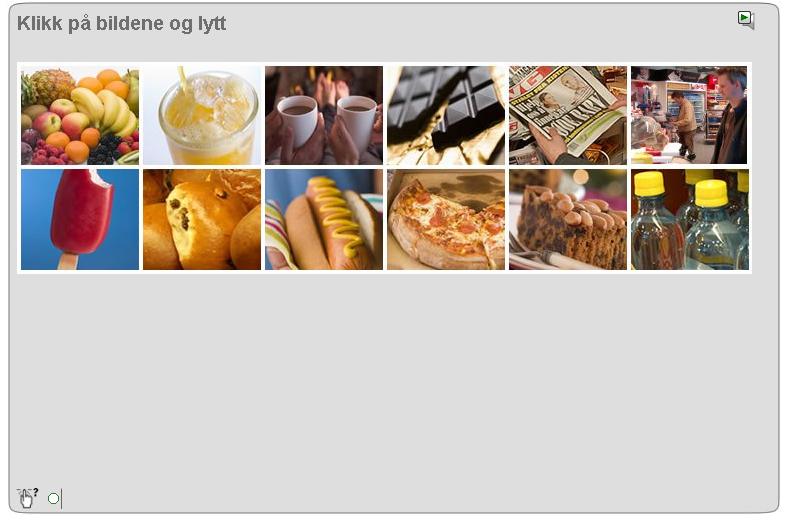Tap the fruit assortment picture

pyautogui.click(x=80, y=115)
